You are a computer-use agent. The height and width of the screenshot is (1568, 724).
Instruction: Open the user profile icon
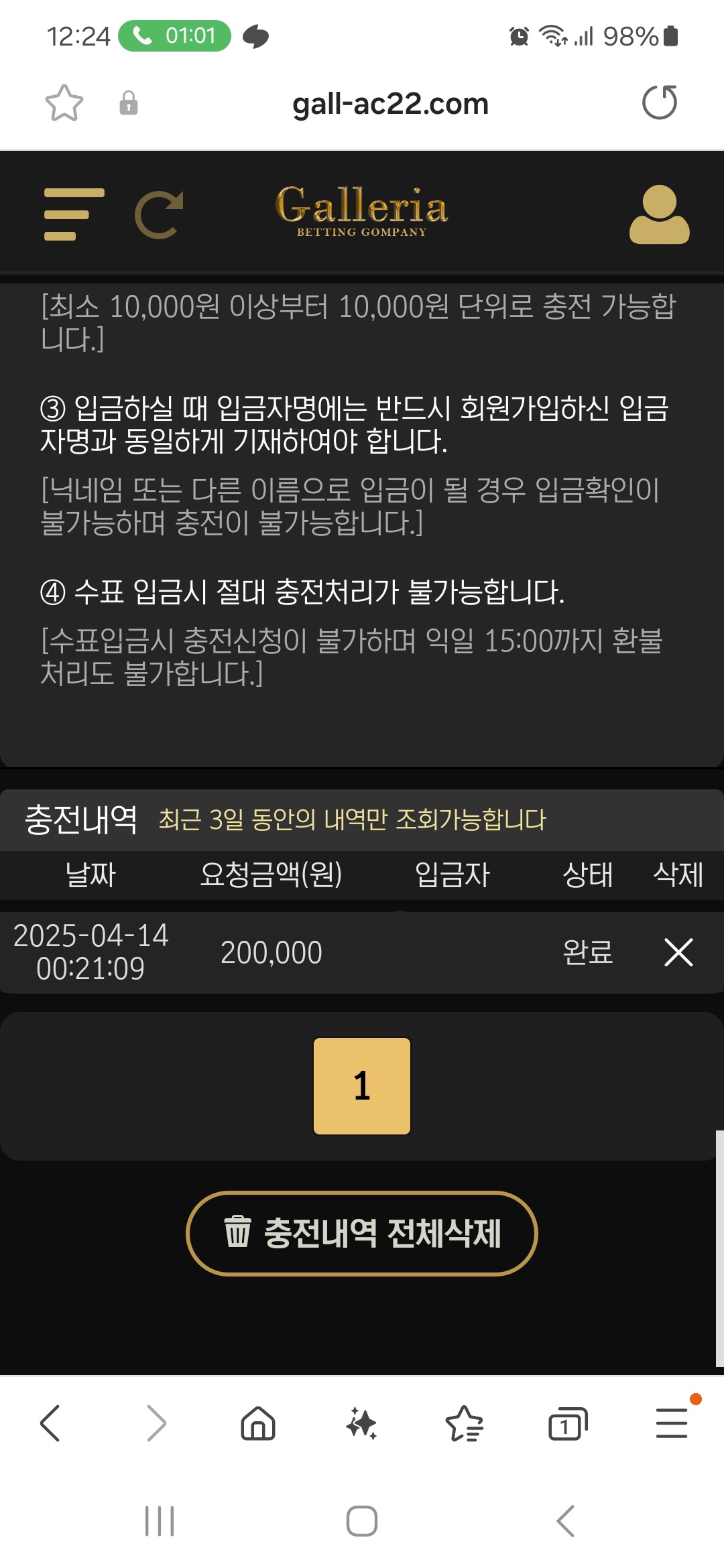click(x=659, y=214)
